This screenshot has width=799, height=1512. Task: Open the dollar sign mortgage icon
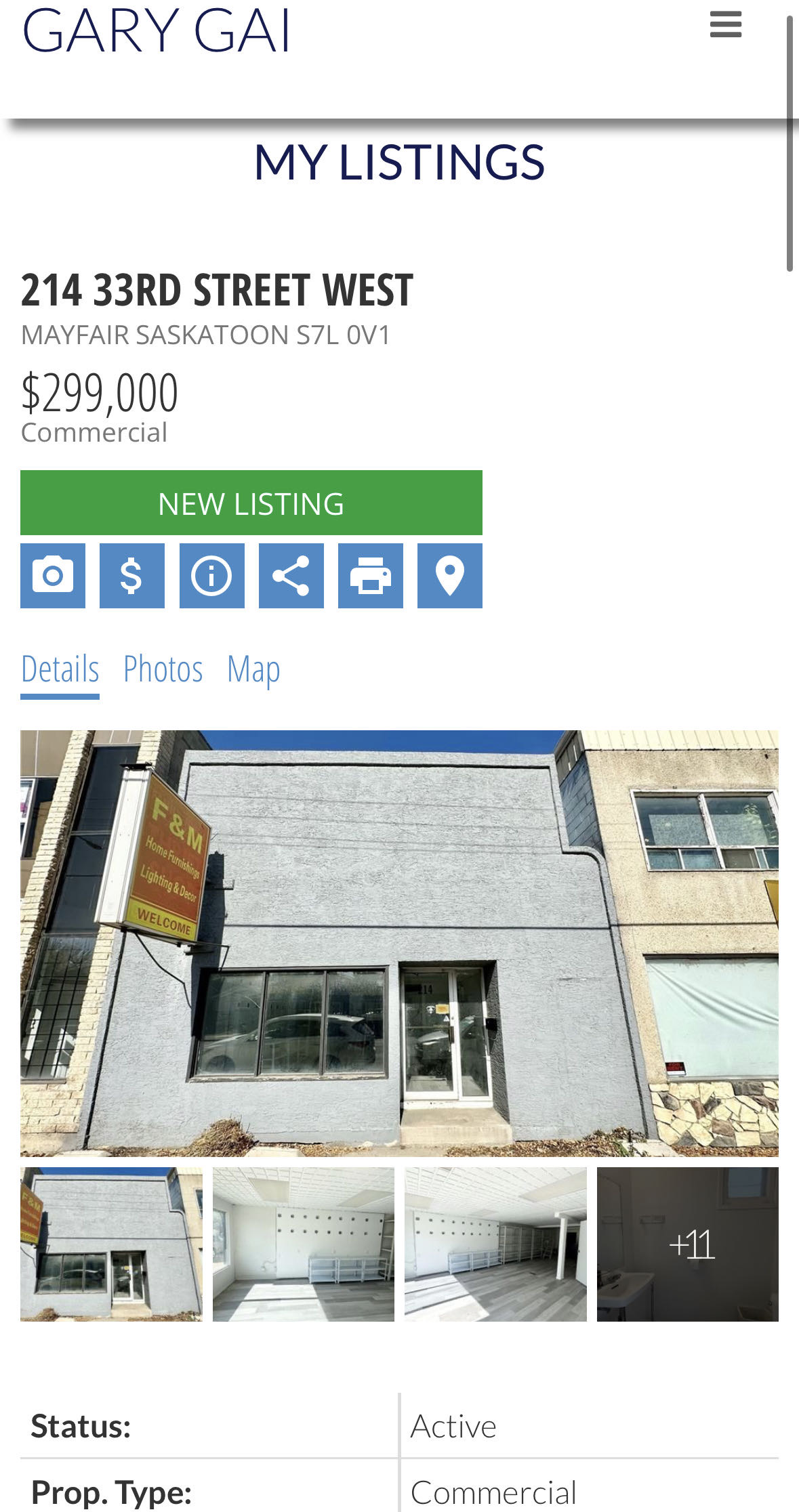[x=132, y=576]
